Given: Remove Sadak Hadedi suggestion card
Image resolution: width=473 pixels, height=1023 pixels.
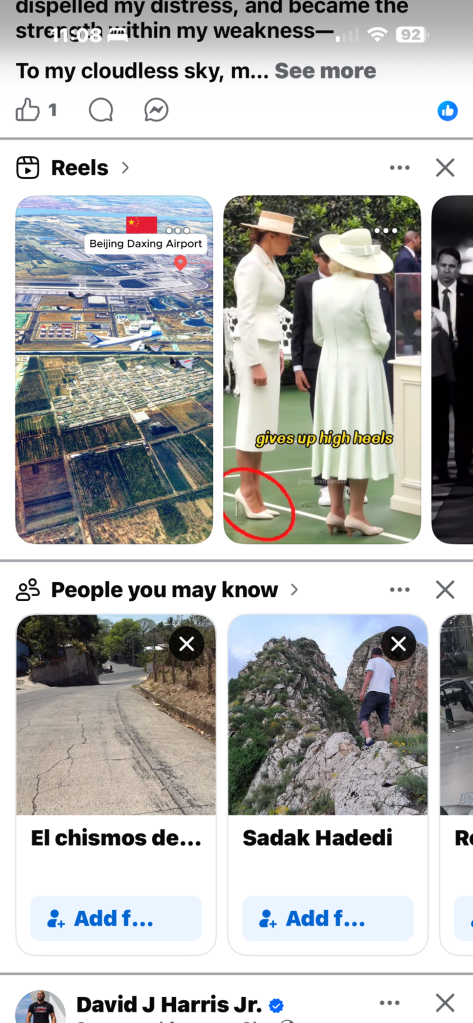Looking at the screenshot, I should pyautogui.click(x=399, y=644).
